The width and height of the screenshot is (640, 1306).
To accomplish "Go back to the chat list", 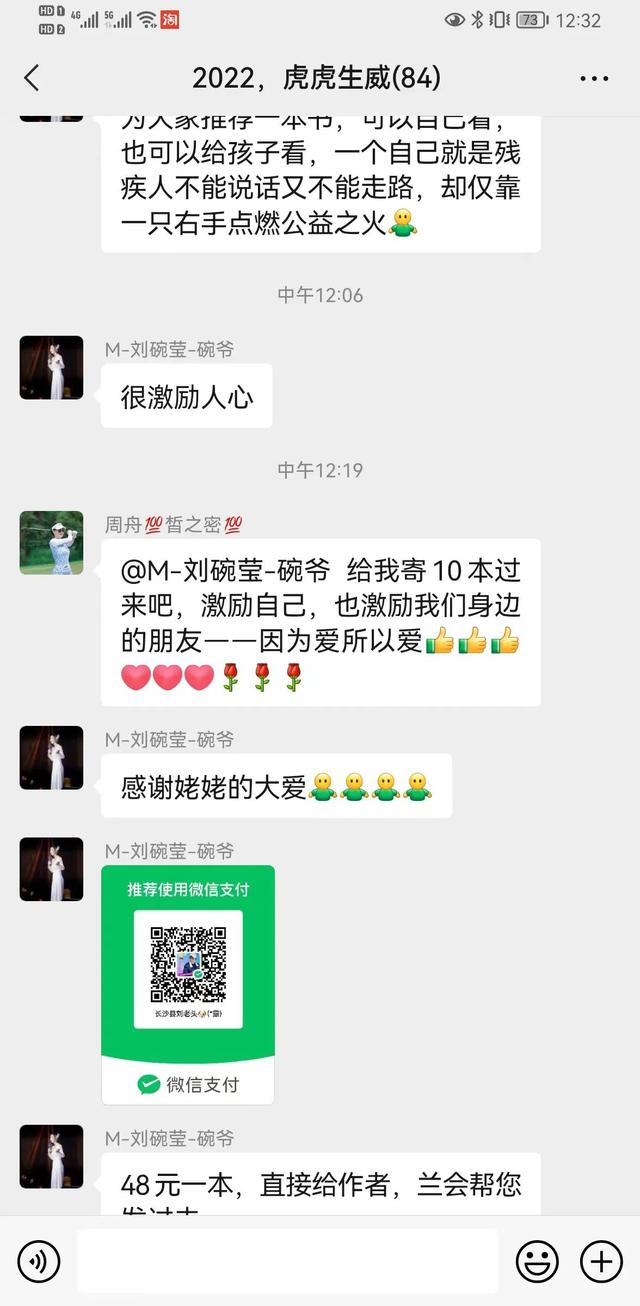I will [32, 78].
